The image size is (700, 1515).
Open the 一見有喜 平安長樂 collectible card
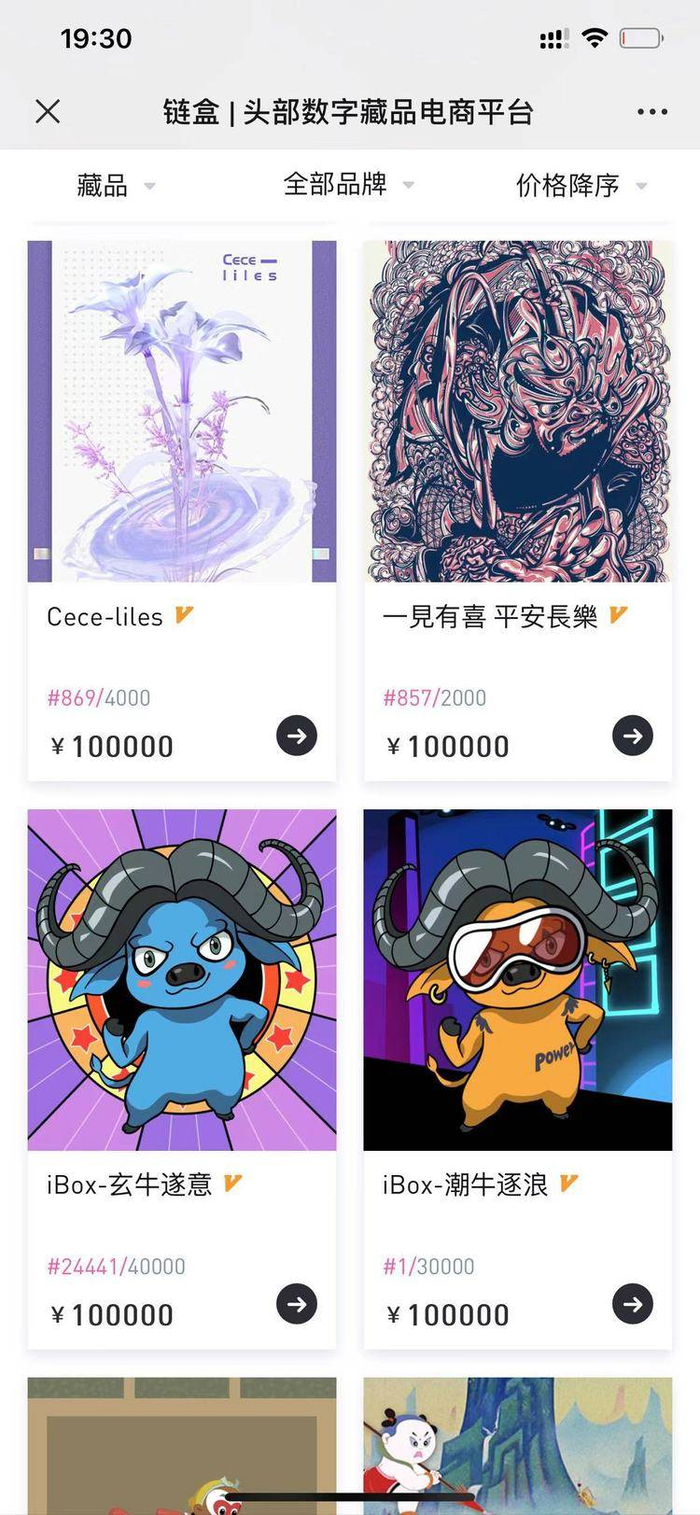click(x=517, y=510)
